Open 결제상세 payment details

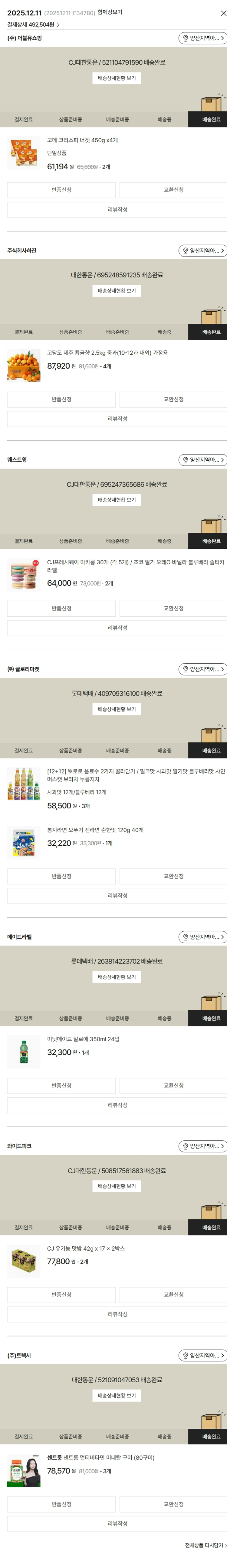34,25
